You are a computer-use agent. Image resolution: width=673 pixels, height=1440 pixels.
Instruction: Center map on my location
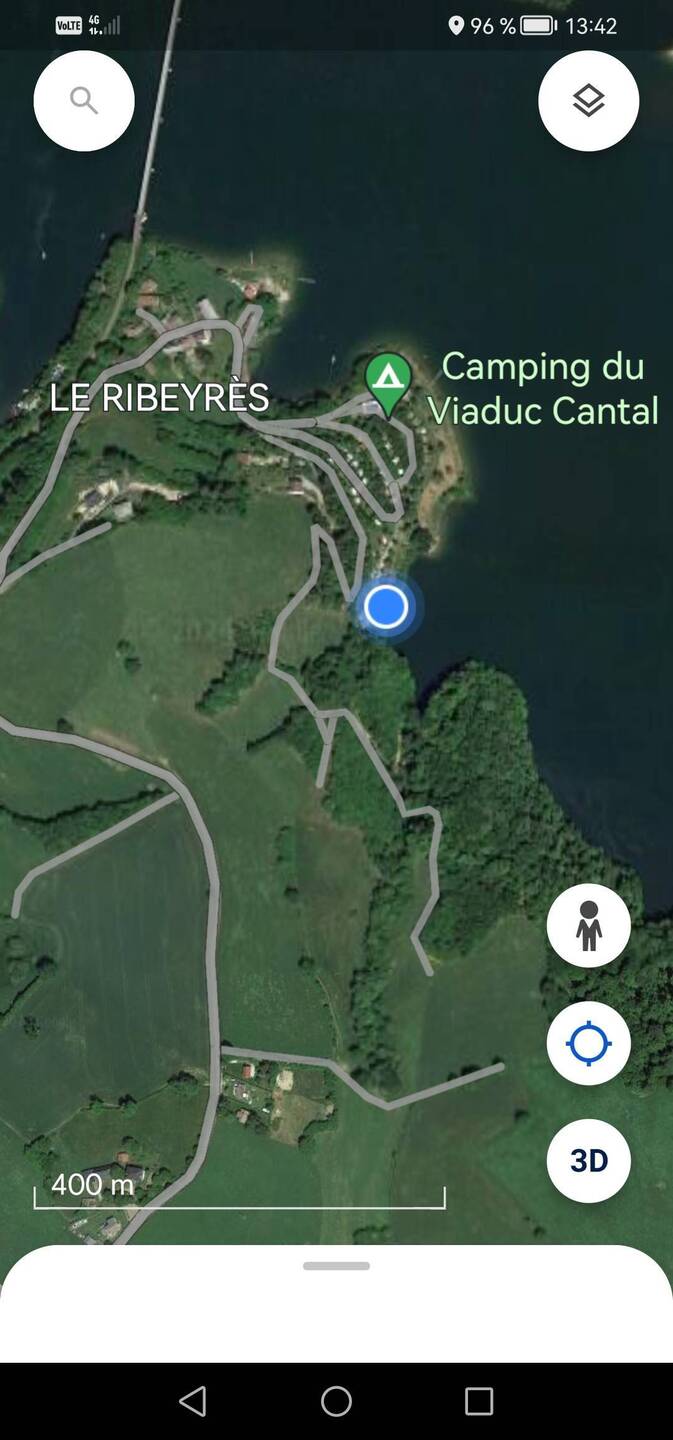(x=588, y=1043)
